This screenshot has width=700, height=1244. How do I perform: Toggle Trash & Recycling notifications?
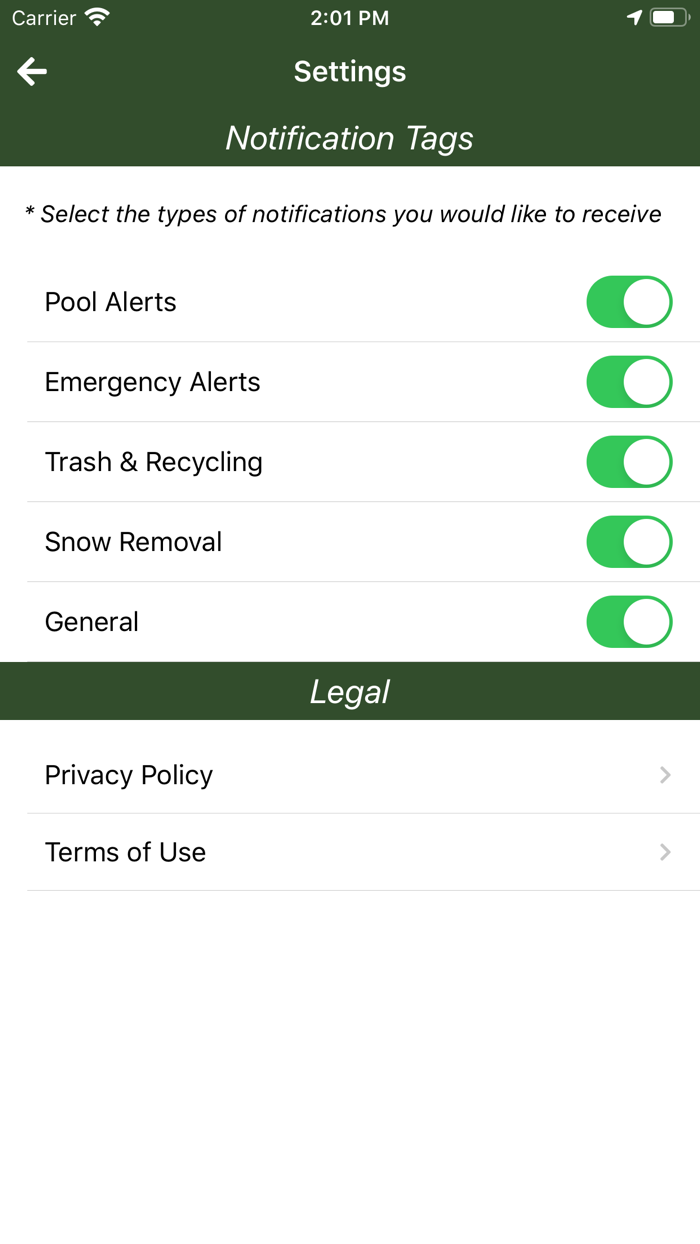628,462
